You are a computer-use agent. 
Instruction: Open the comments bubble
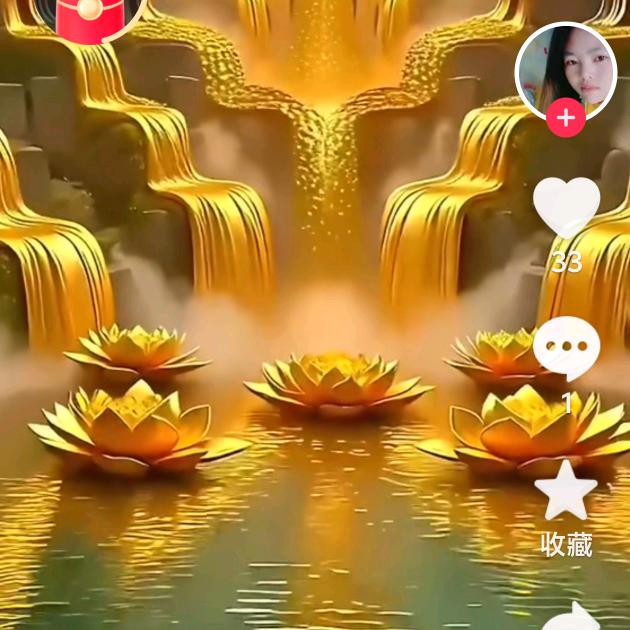click(566, 350)
